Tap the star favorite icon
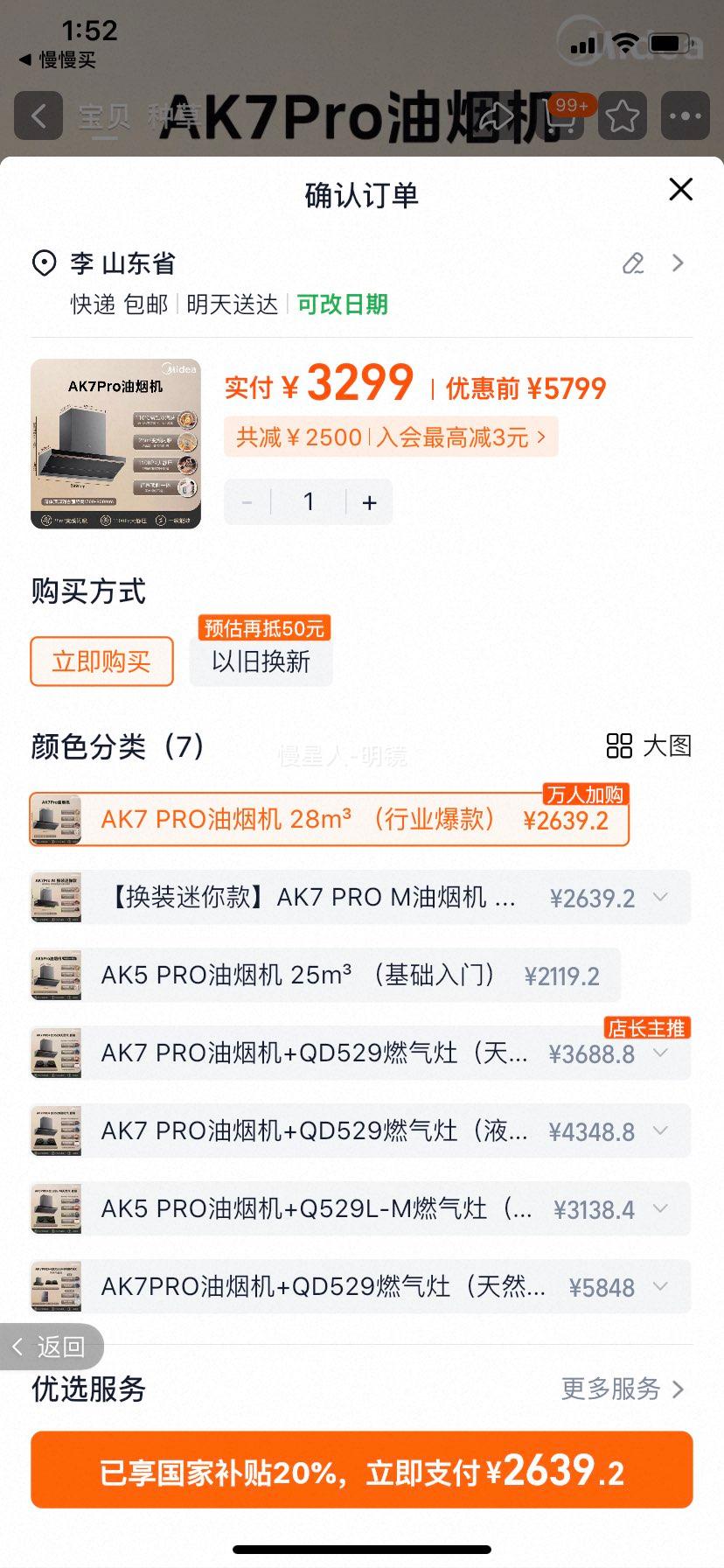Image resolution: width=724 pixels, height=1568 pixels. 622,115
